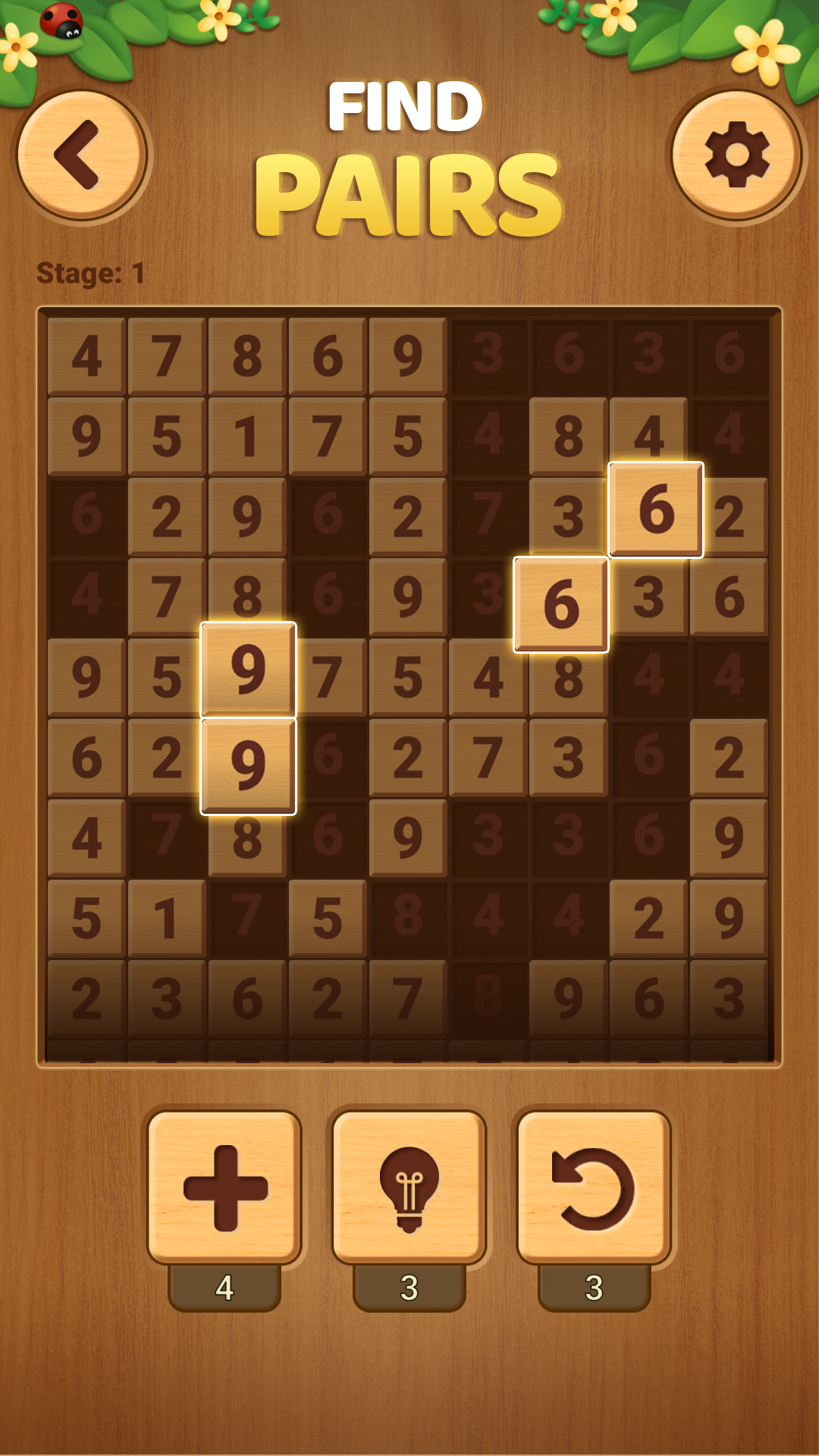
Task: Go back using the arrow button
Action: pyautogui.click(x=82, y=155)
